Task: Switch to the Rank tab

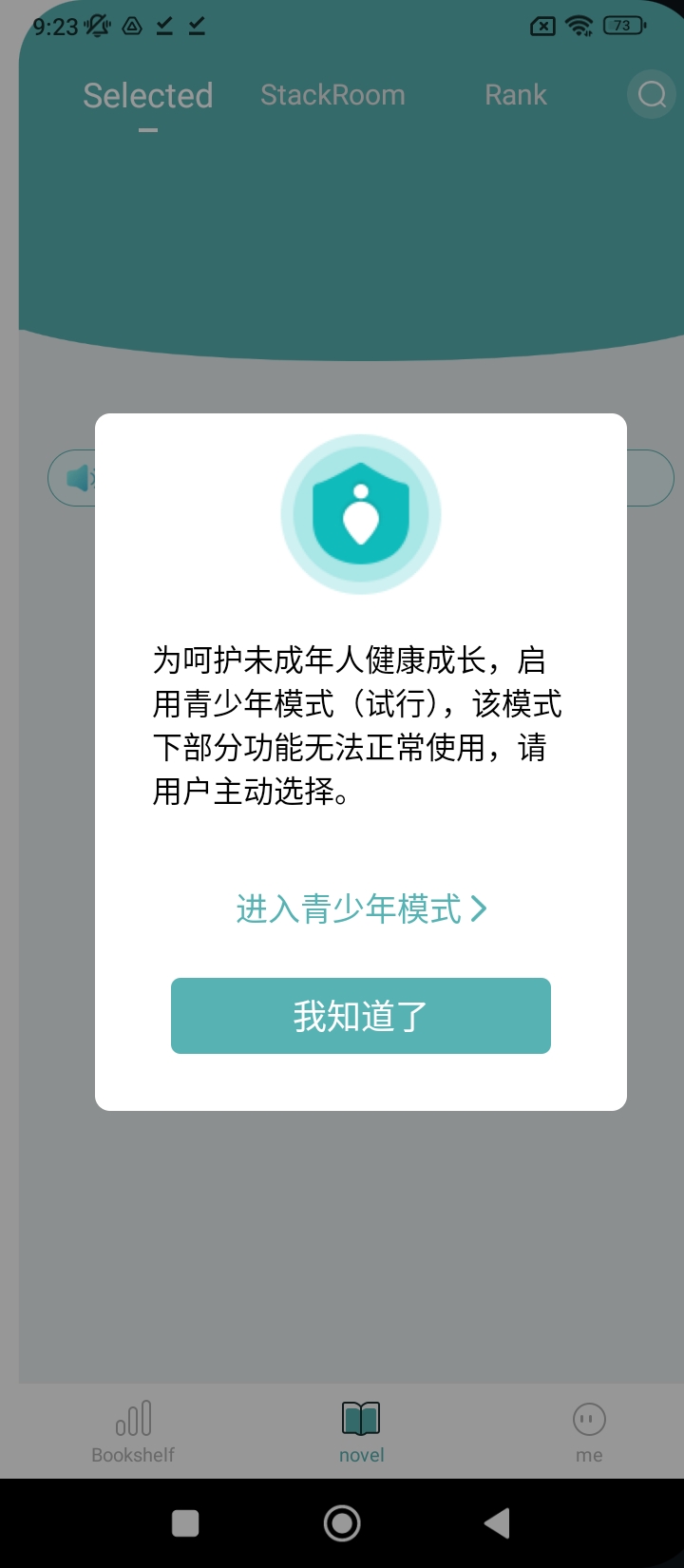Action: (x=515, y=95)
